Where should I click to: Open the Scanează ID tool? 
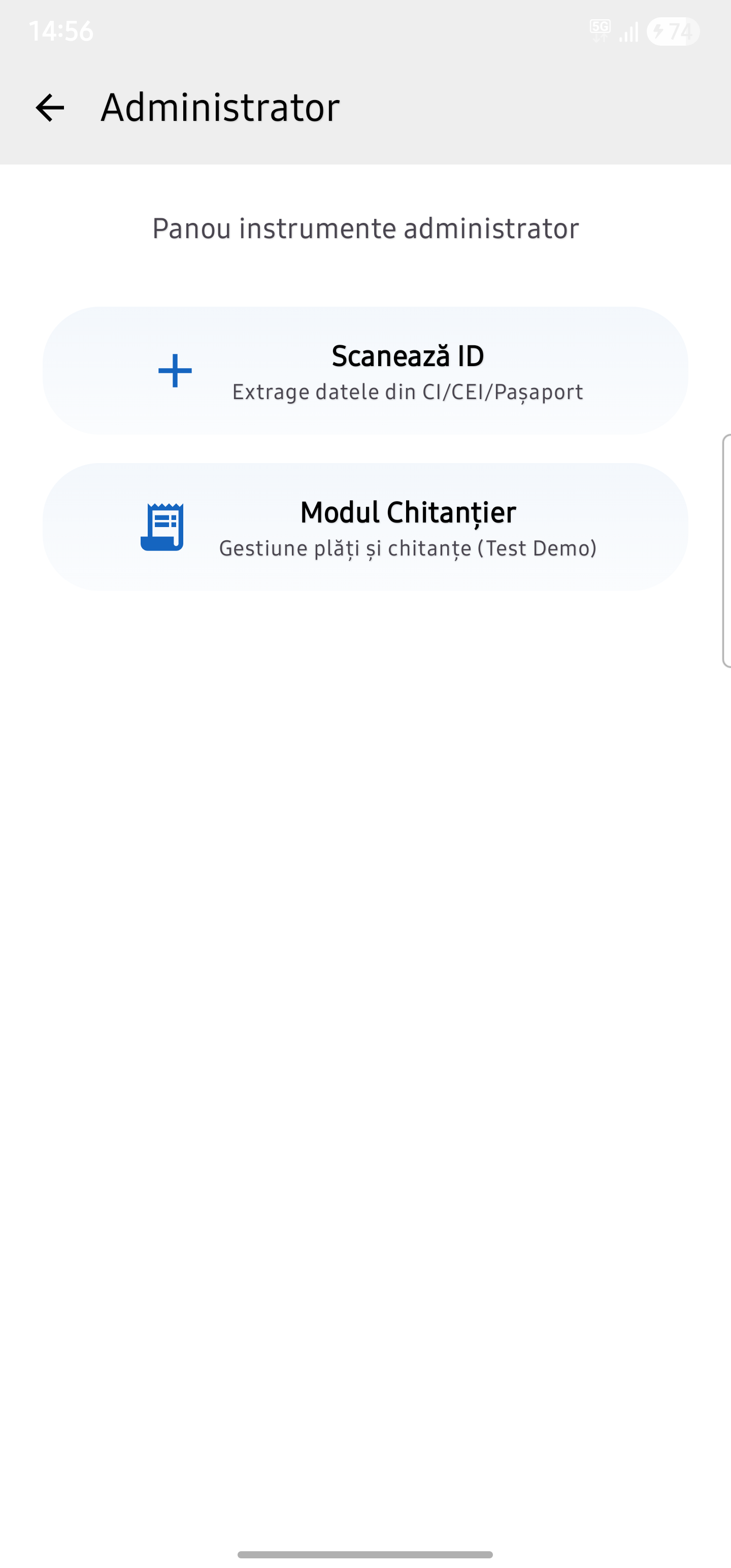pos(365,371)
